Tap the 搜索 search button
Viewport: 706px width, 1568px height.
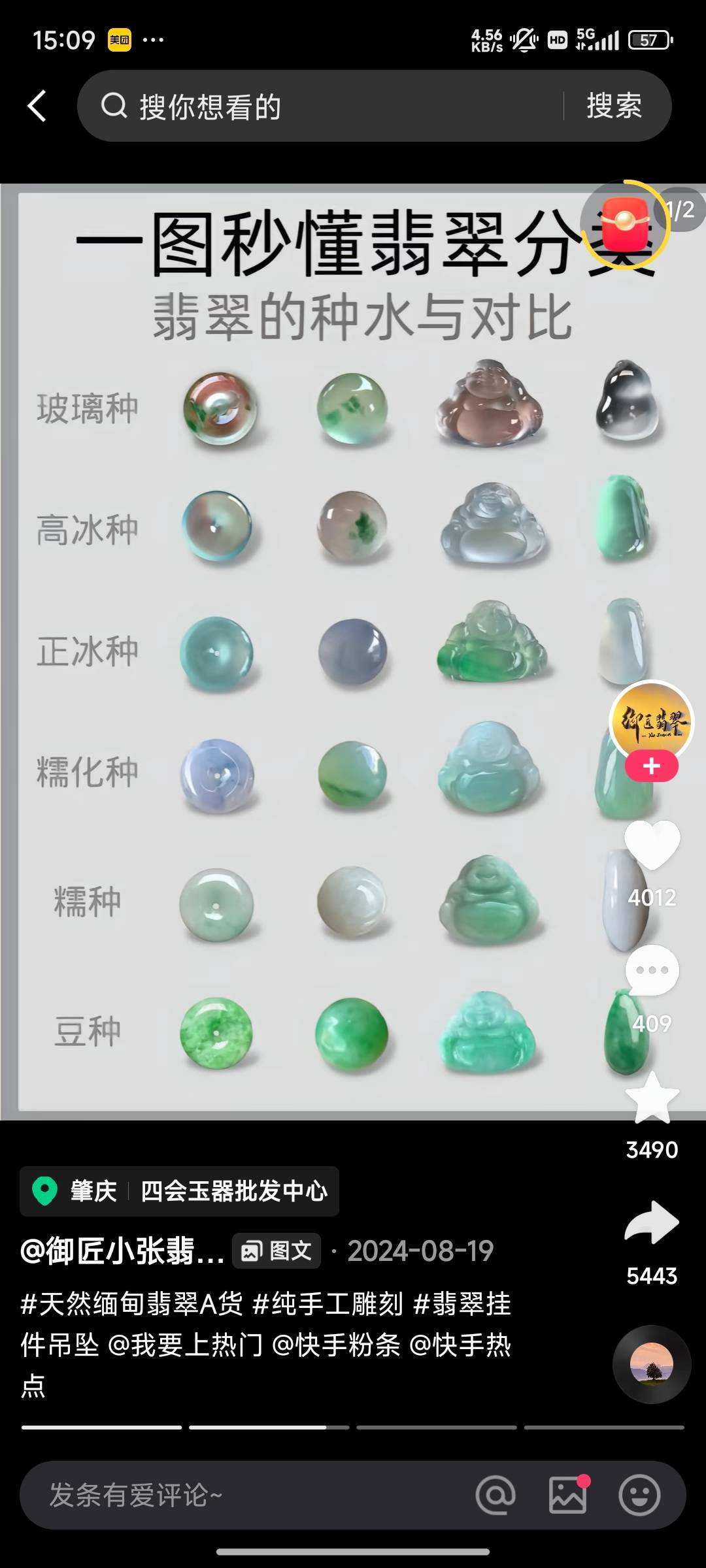click(x=614, y=106)
